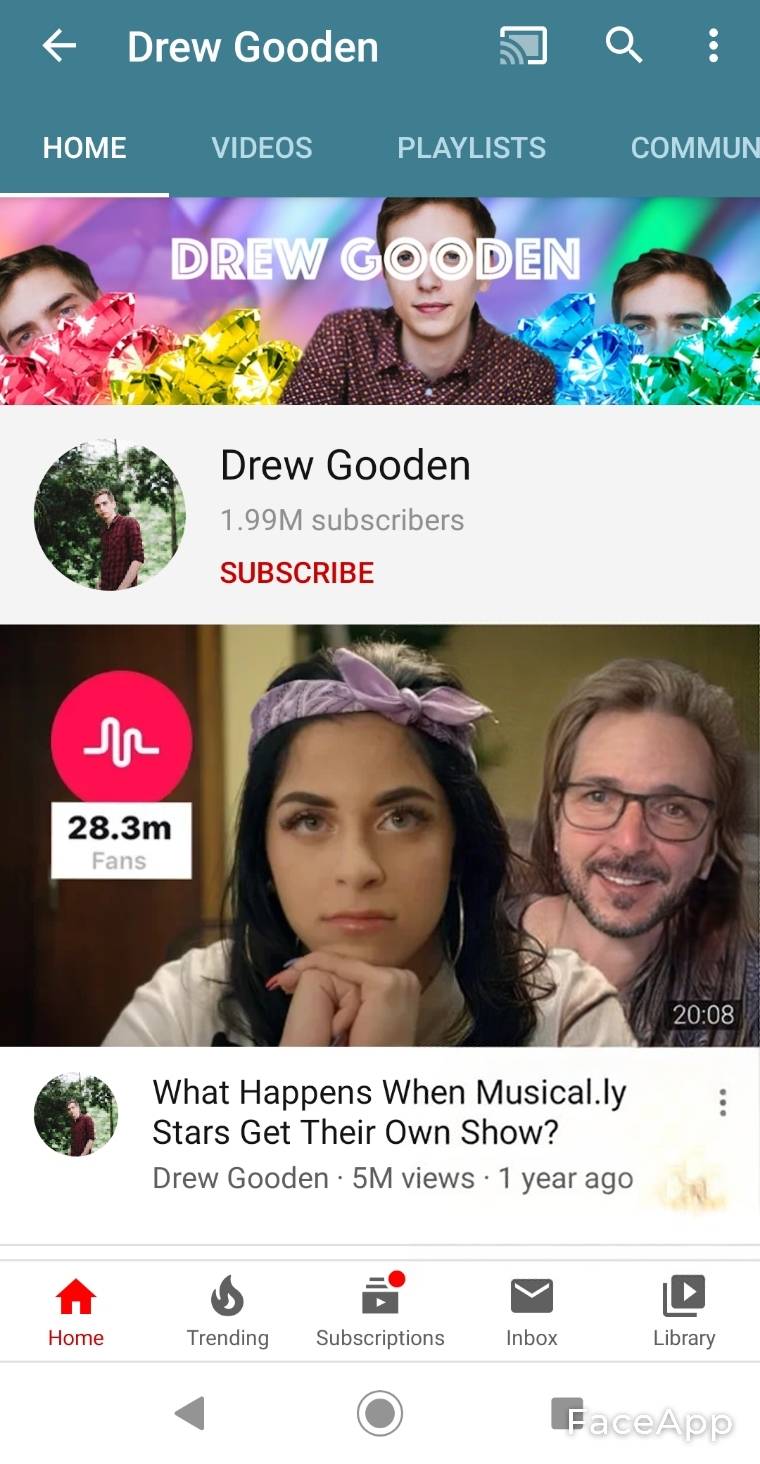Tap the Android recent apps button

coord(566,1413)
